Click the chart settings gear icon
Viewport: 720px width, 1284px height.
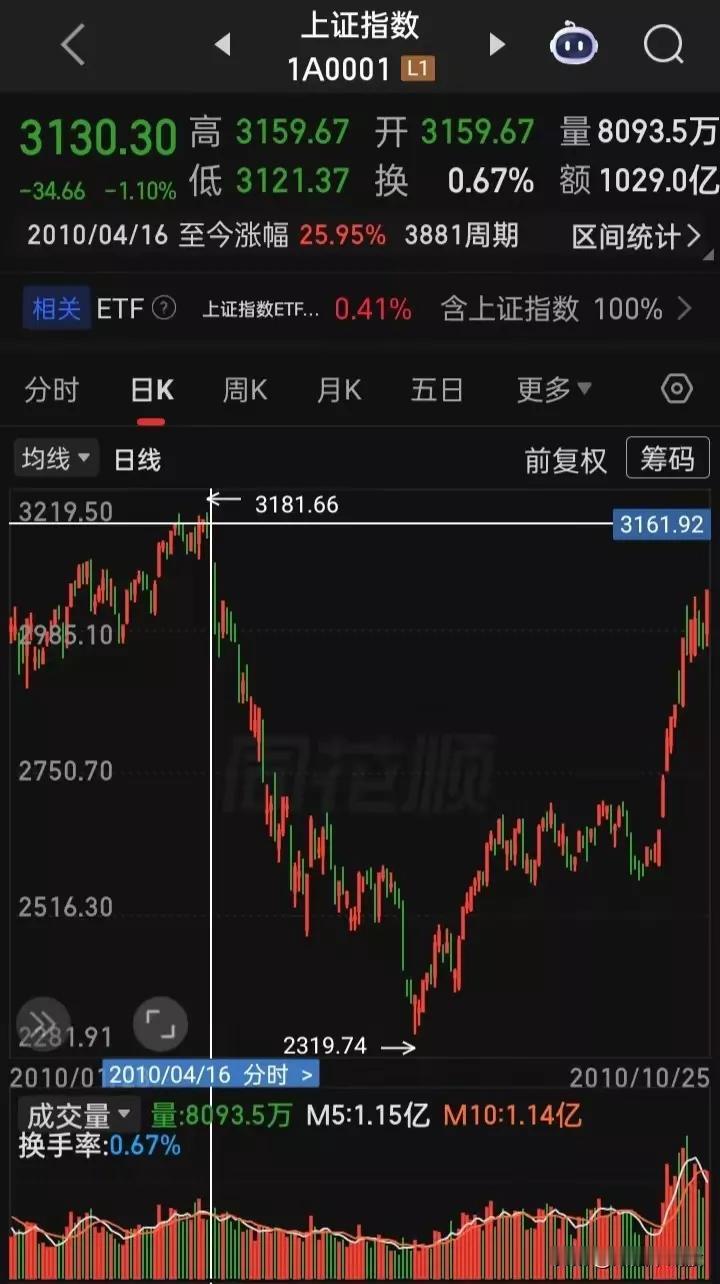pos(676,389)
